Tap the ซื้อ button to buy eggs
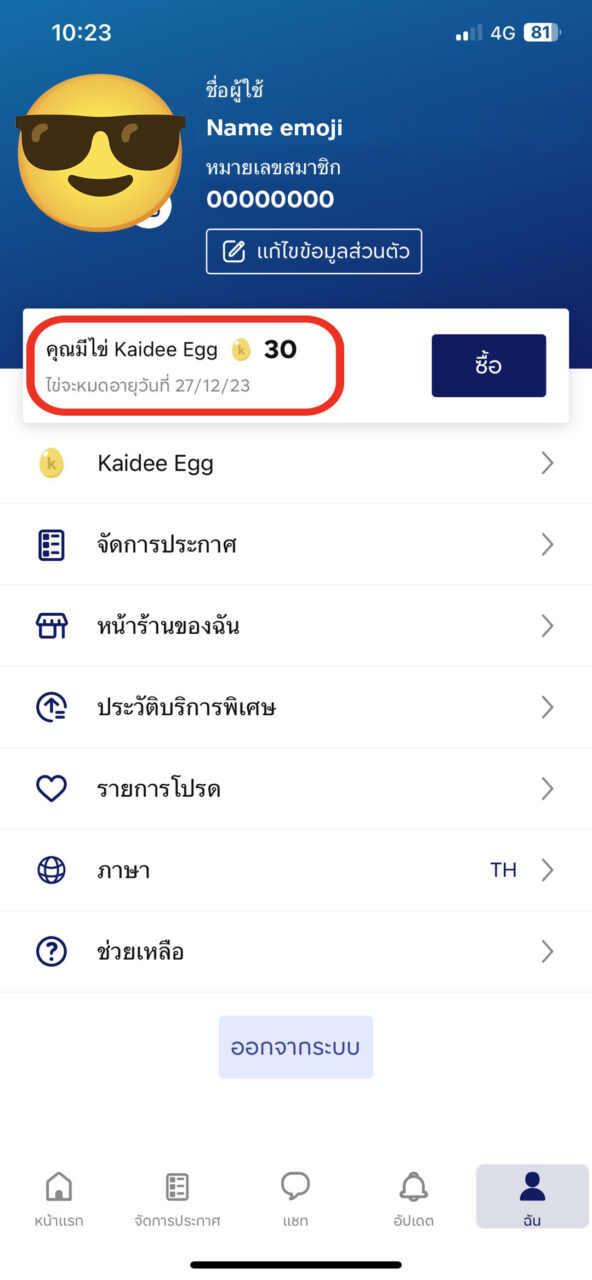This screenshot has height=1280, width=592. 489,366
